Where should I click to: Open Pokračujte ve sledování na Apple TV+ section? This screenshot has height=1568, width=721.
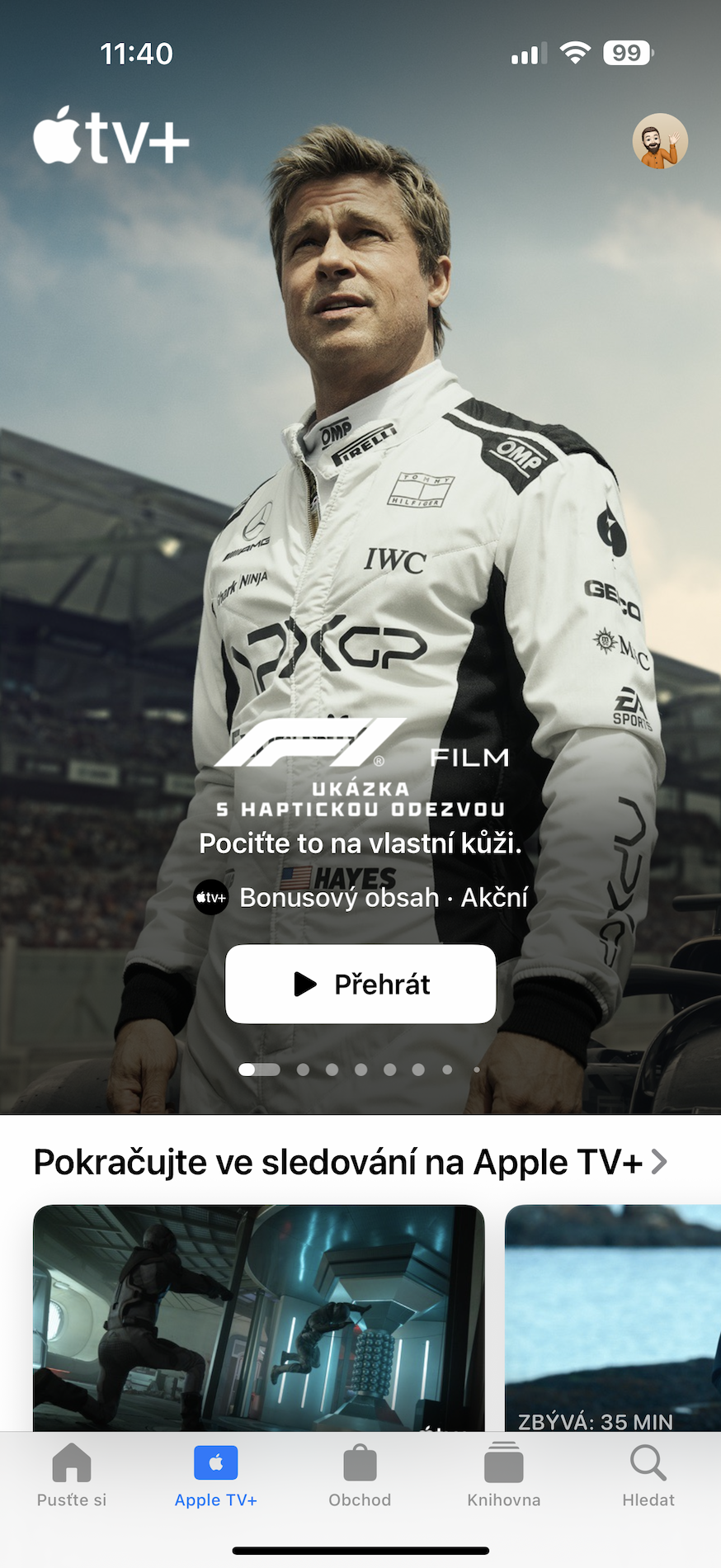[351, 1162]
